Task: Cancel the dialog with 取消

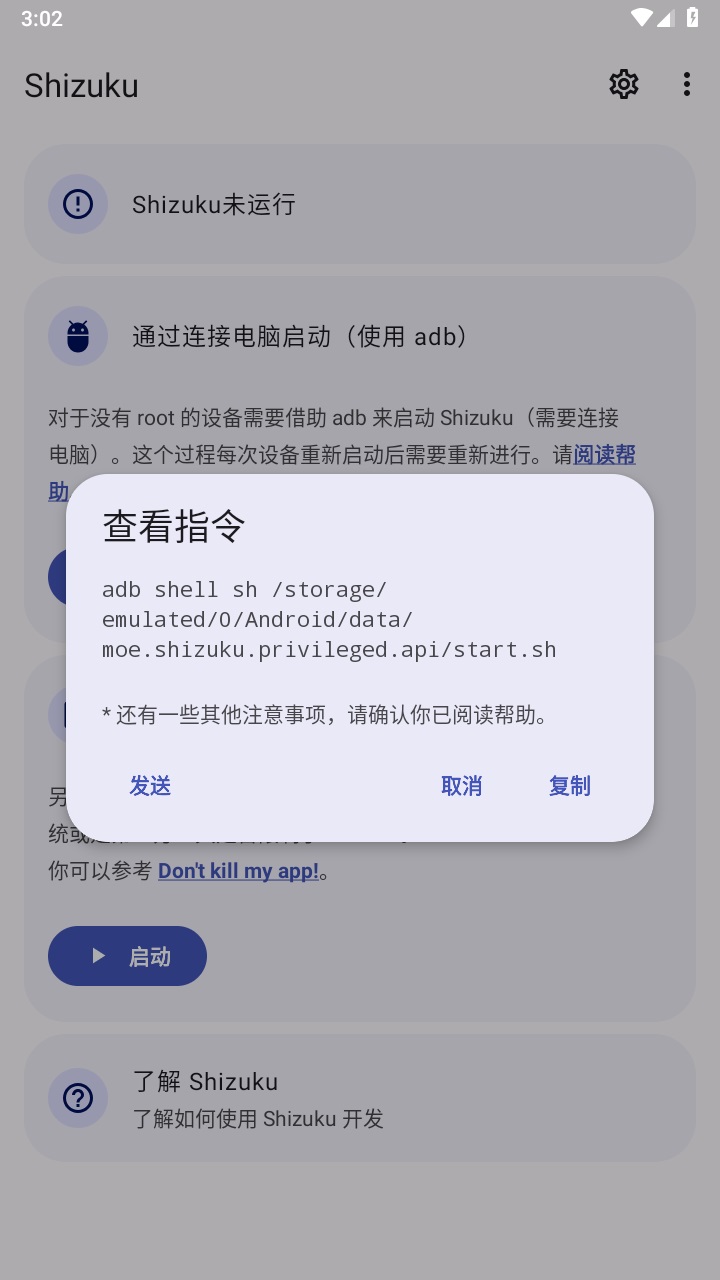Action: pos(461,786)
